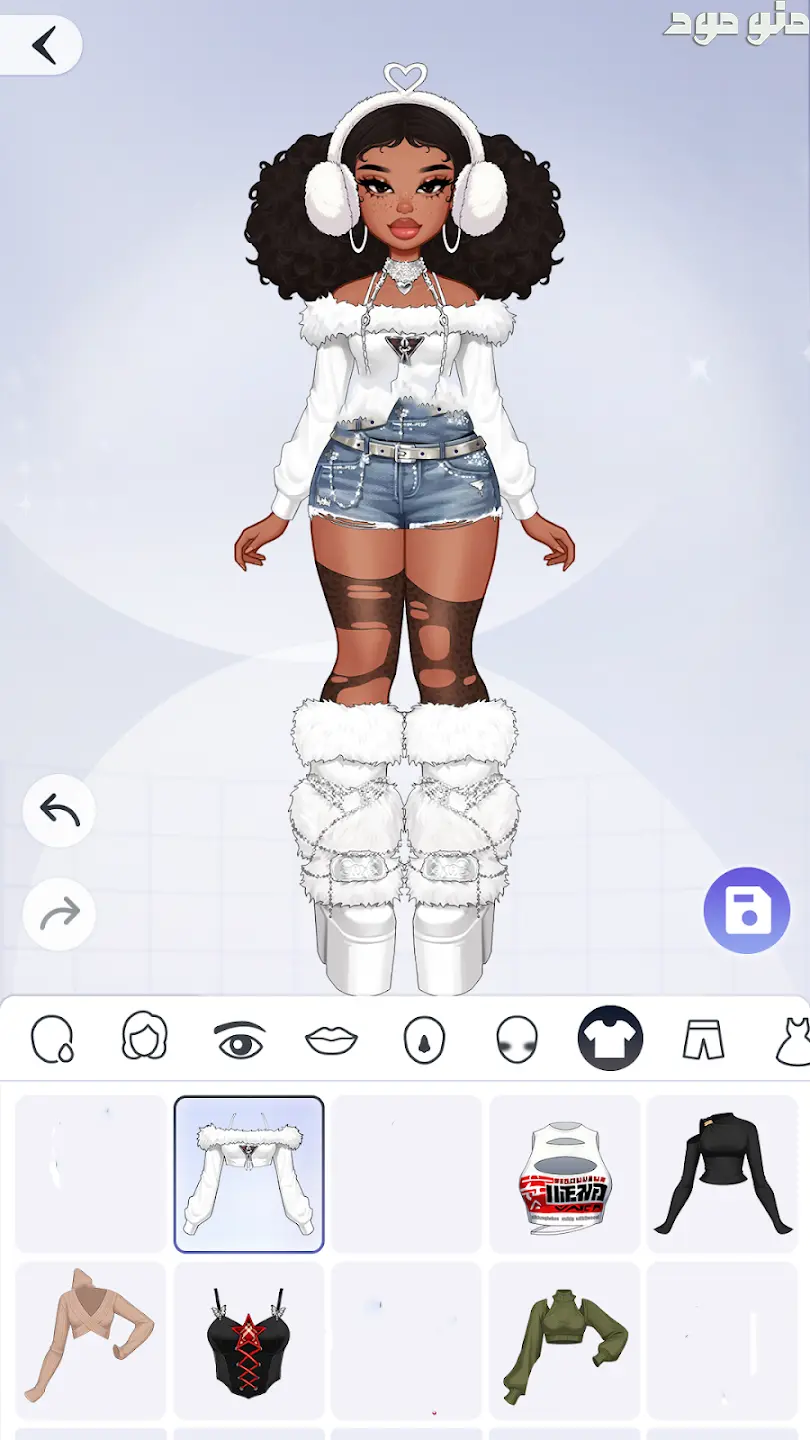810x1440 pixels.
Task: Select the beige wrap long-sleeve top
Action: (x=90, y=1340)
